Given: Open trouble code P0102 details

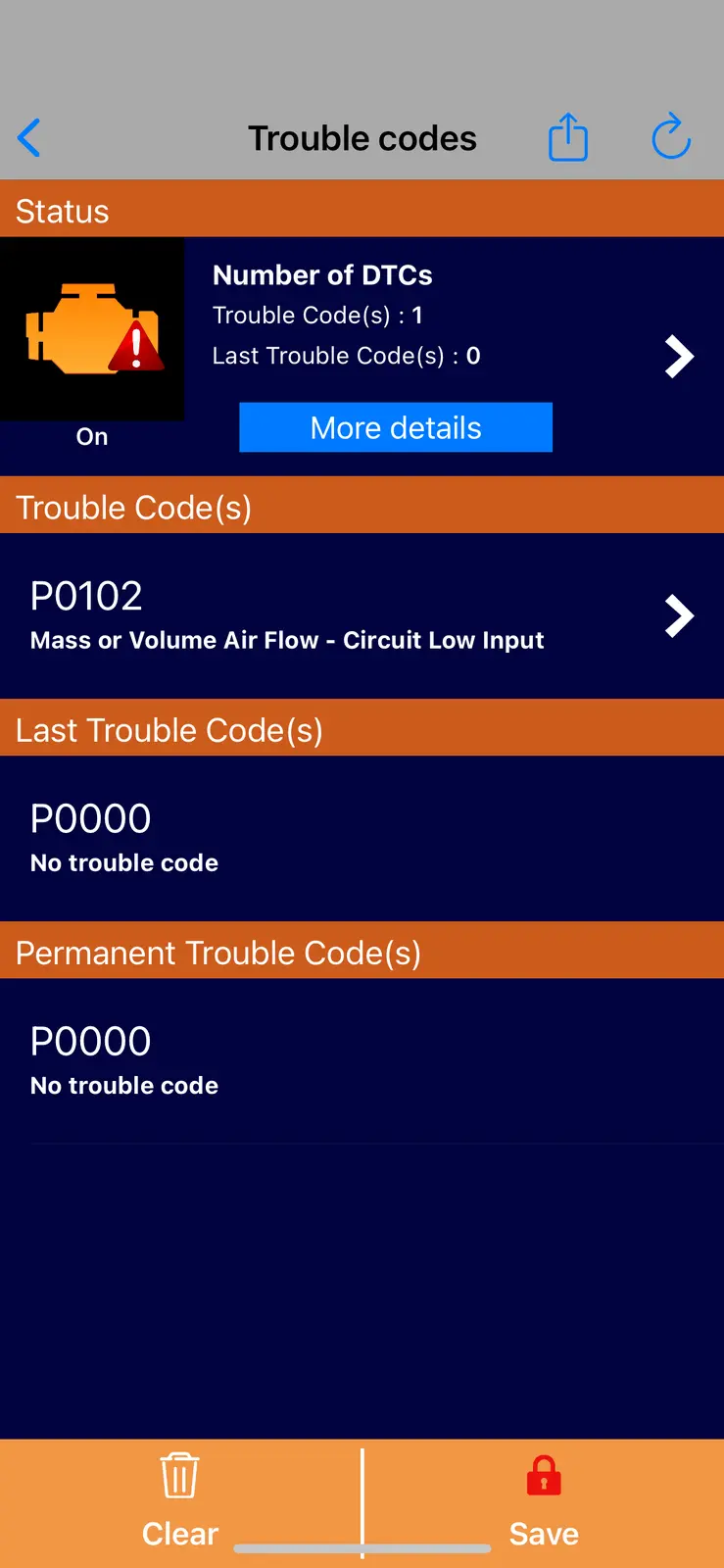Looking at the screenshot, I should click(x=362, y=616).
